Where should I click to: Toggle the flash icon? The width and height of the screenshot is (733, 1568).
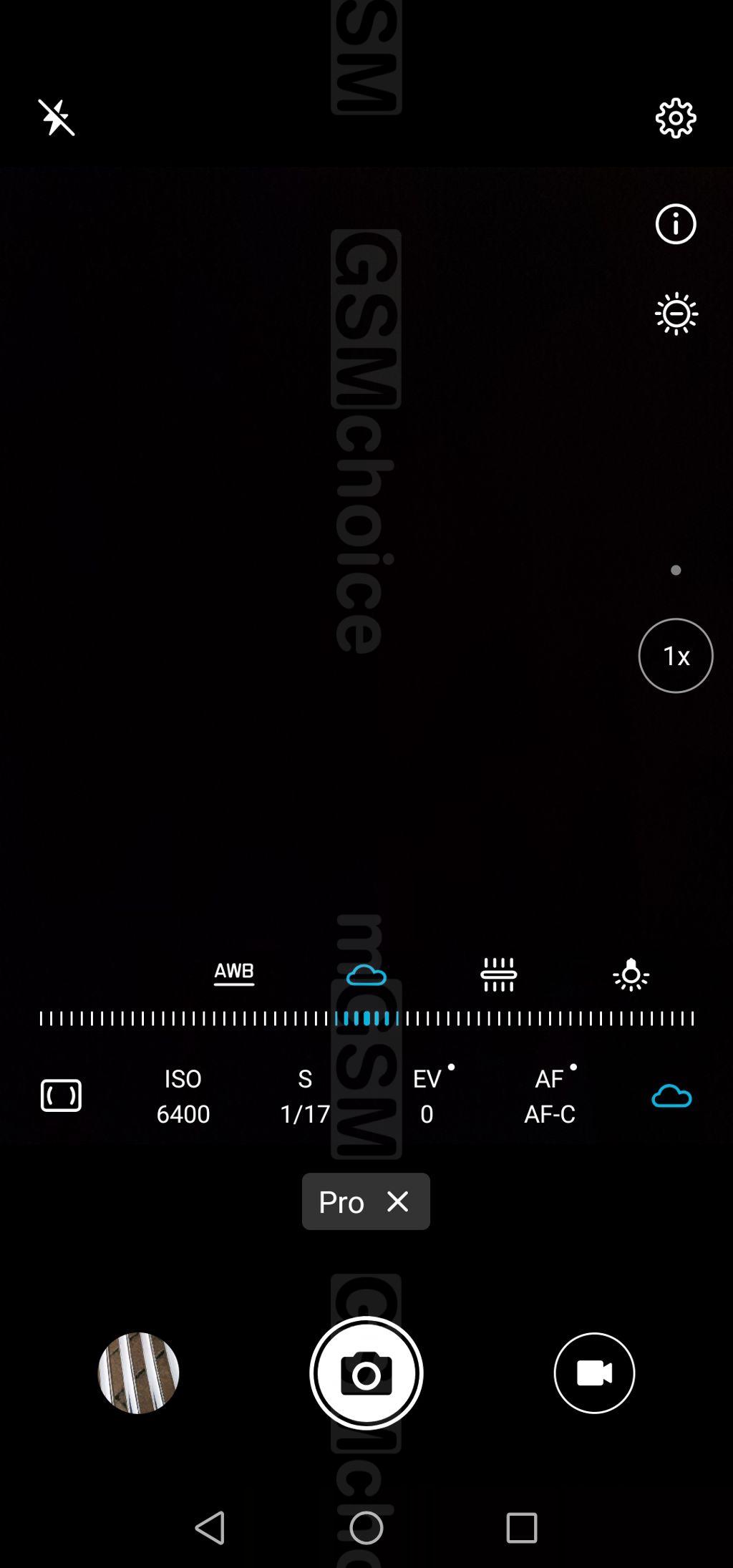(57, 117)
